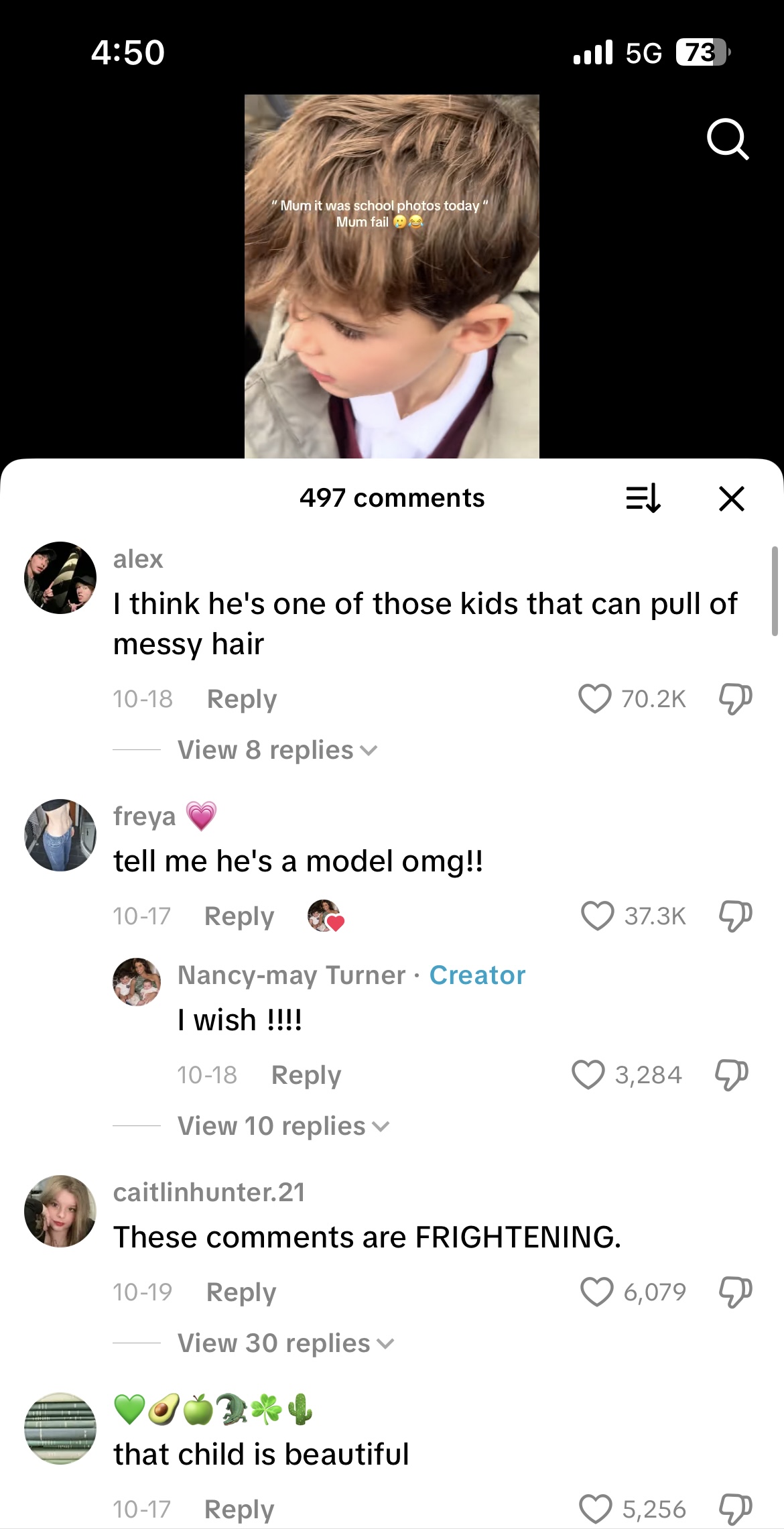784x1529 pixels.
Task: Reply to caitlinhunter.21's comment
Action: [x=241, y=1292]
